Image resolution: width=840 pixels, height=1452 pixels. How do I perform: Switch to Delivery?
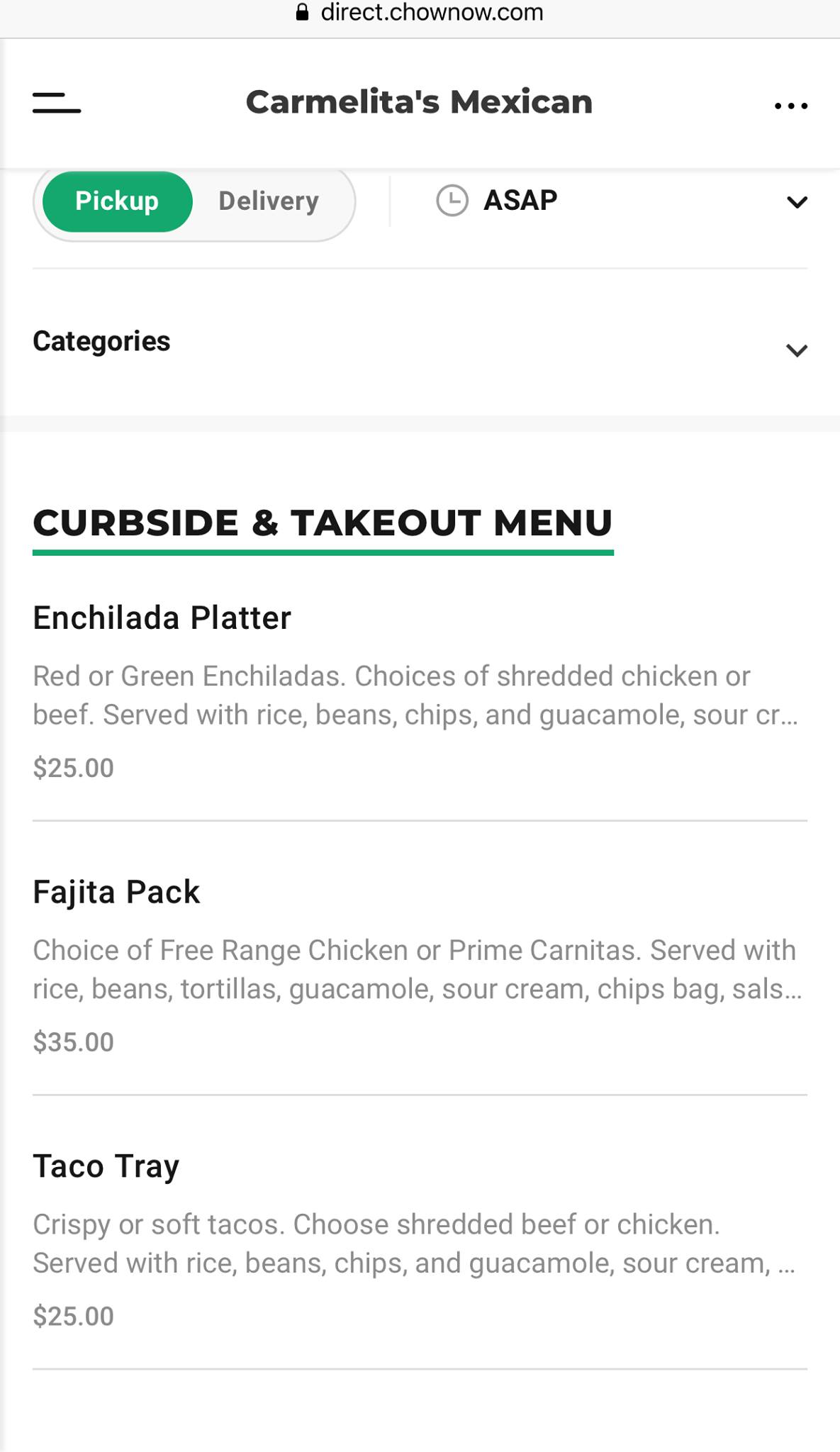(x=269, y=201)
